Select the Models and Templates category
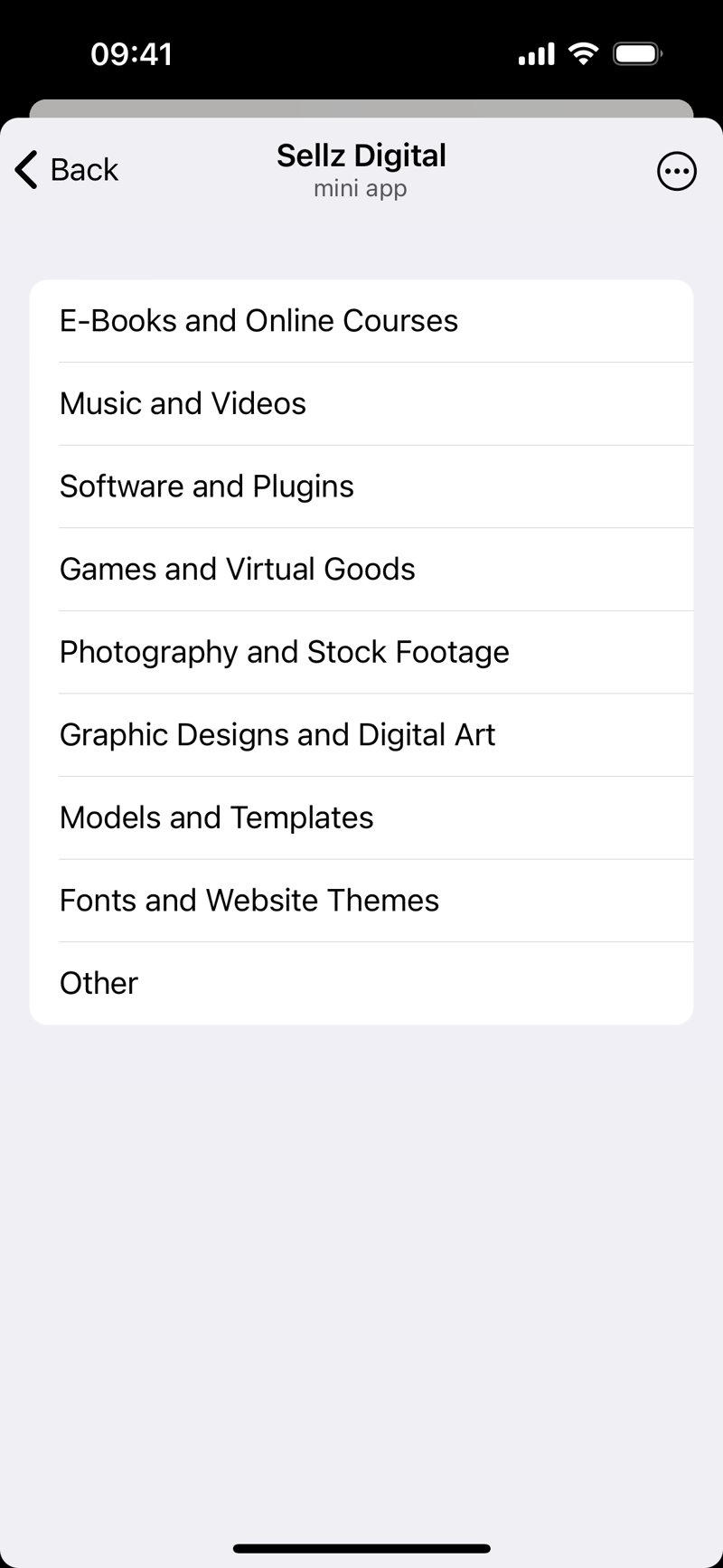The width and height of the screenshot is (723, 1568). (216, 817)
